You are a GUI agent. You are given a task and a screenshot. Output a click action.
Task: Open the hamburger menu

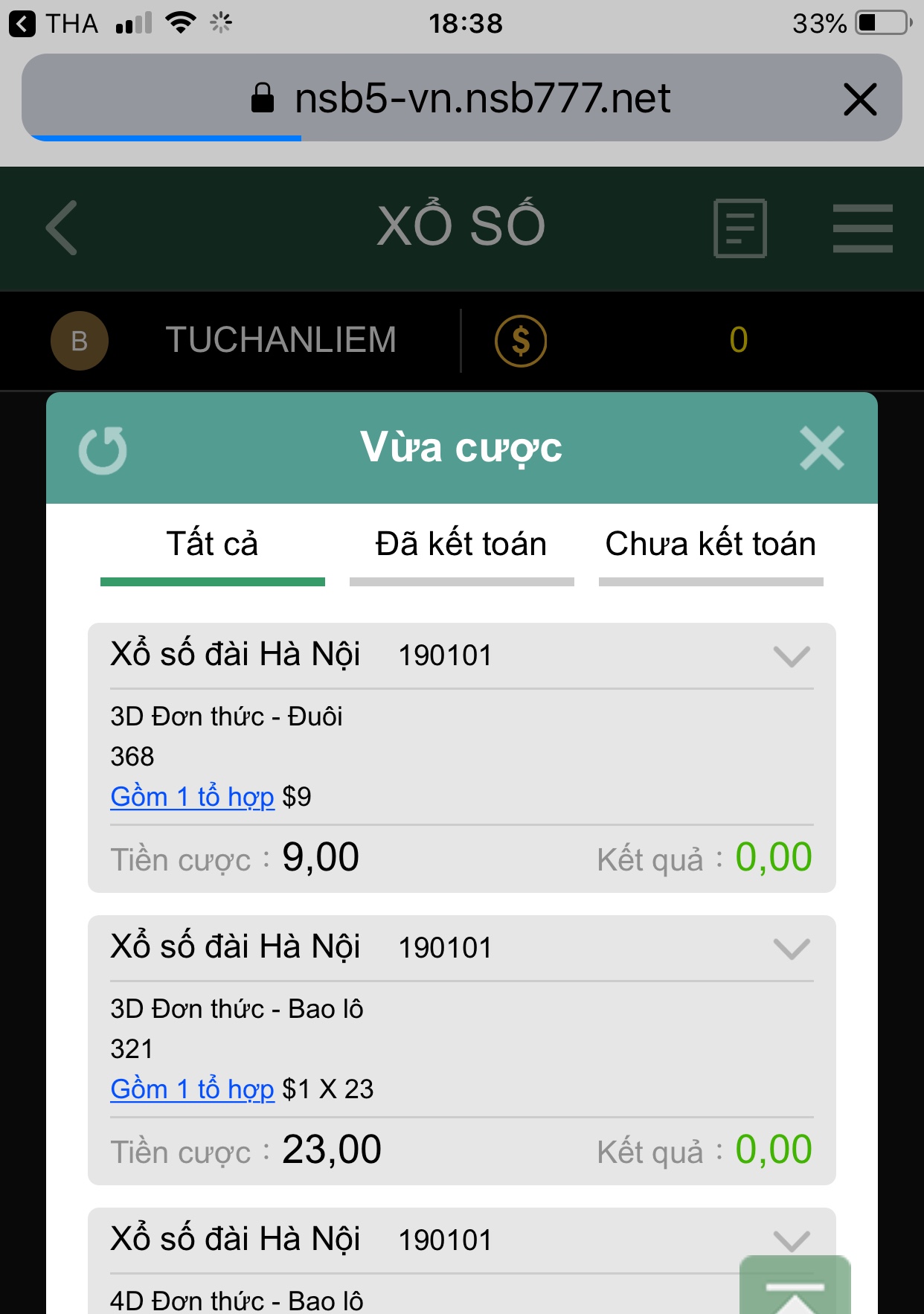(862, 228)
